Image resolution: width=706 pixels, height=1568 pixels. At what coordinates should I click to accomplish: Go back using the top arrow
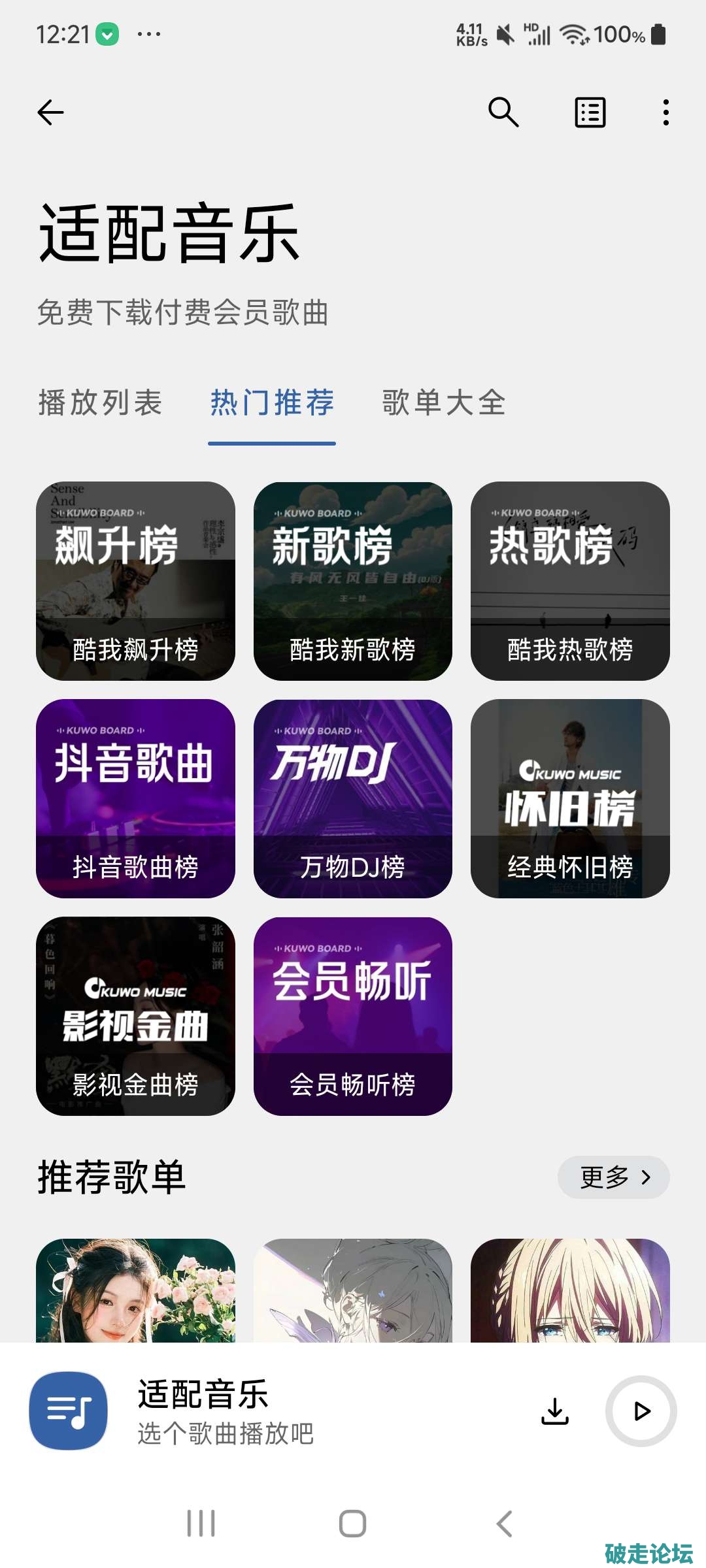pos(50,112)
